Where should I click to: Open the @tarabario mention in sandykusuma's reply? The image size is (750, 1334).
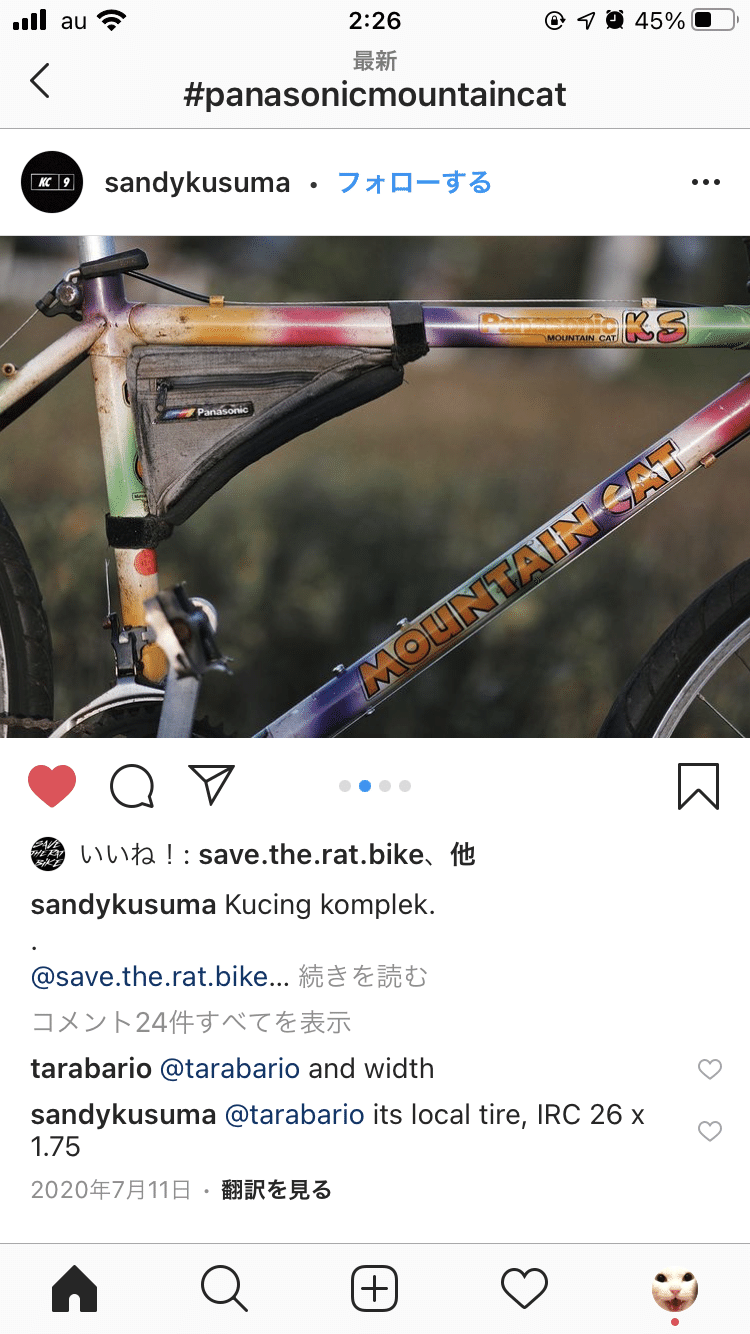[x=294, y=1115]
